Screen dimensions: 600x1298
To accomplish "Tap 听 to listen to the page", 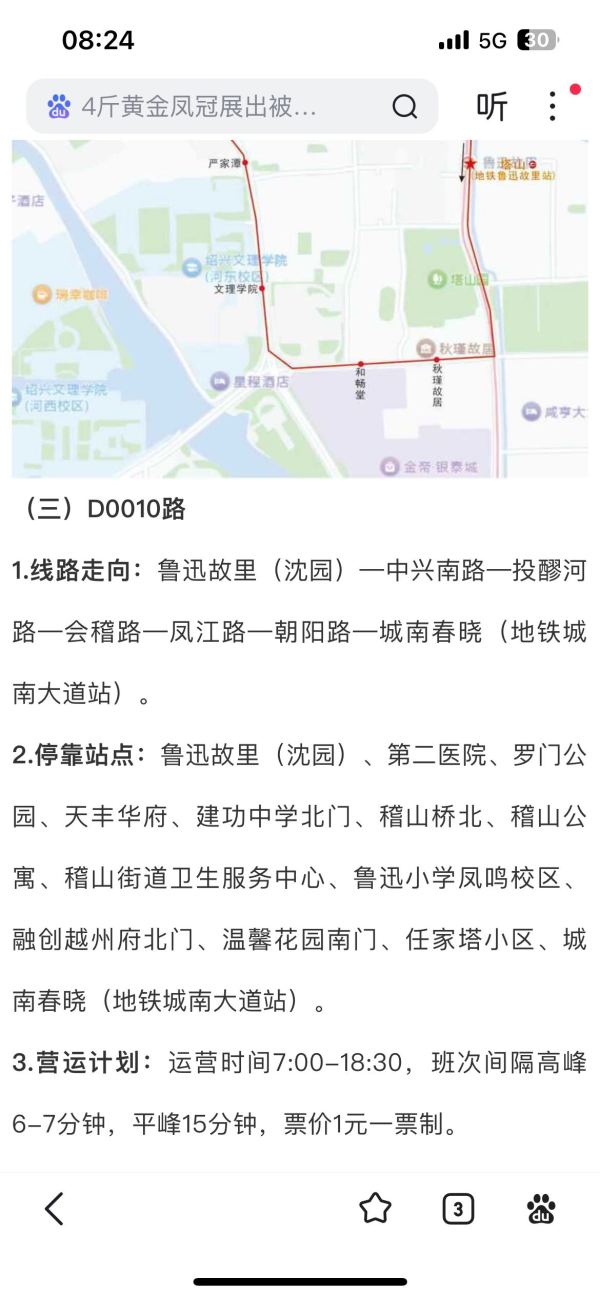I will [x=492, y=106].
